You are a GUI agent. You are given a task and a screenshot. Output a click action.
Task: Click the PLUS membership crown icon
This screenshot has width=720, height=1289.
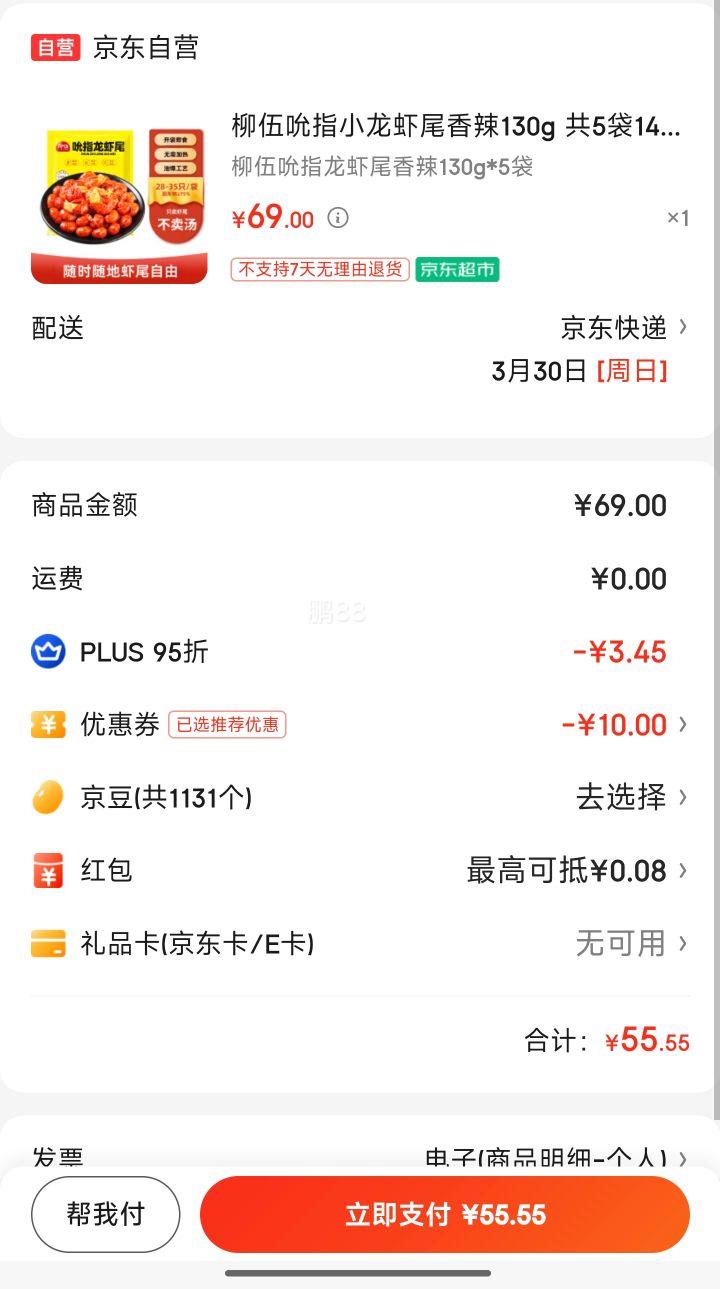47,651
